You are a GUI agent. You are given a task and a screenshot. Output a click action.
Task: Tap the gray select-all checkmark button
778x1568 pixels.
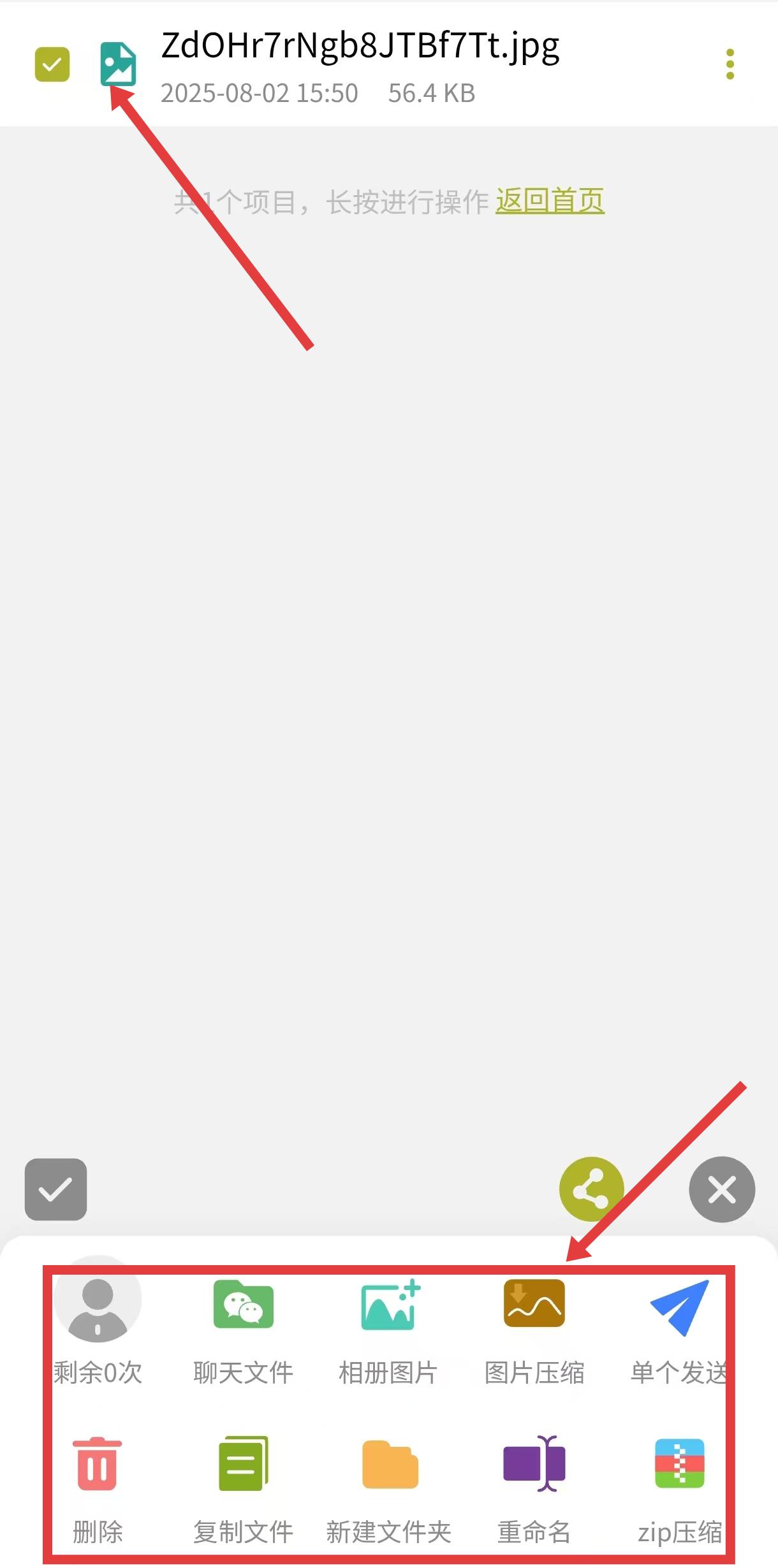point(55,1189)
